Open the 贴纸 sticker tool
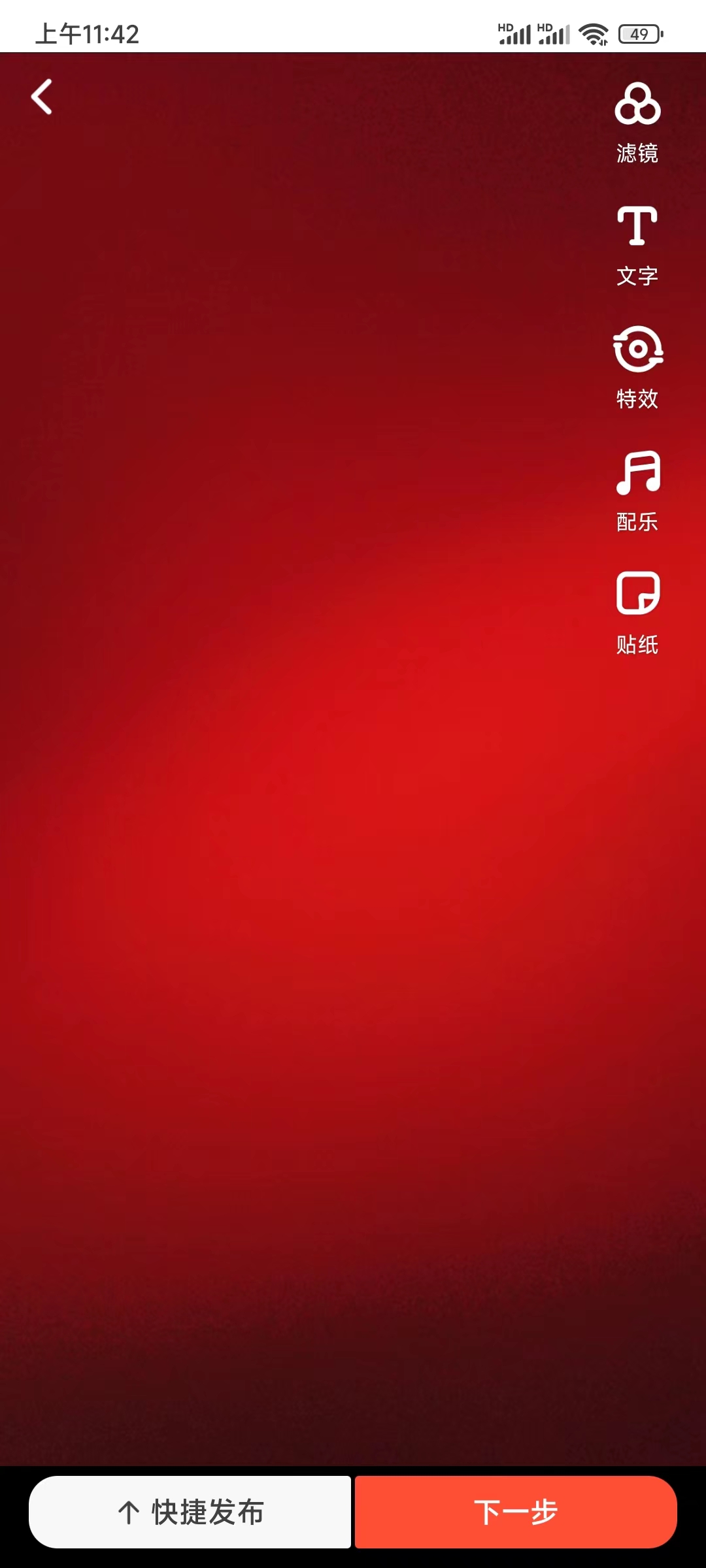The width and height of the screenshot is (706, 1568). point(637,613)
